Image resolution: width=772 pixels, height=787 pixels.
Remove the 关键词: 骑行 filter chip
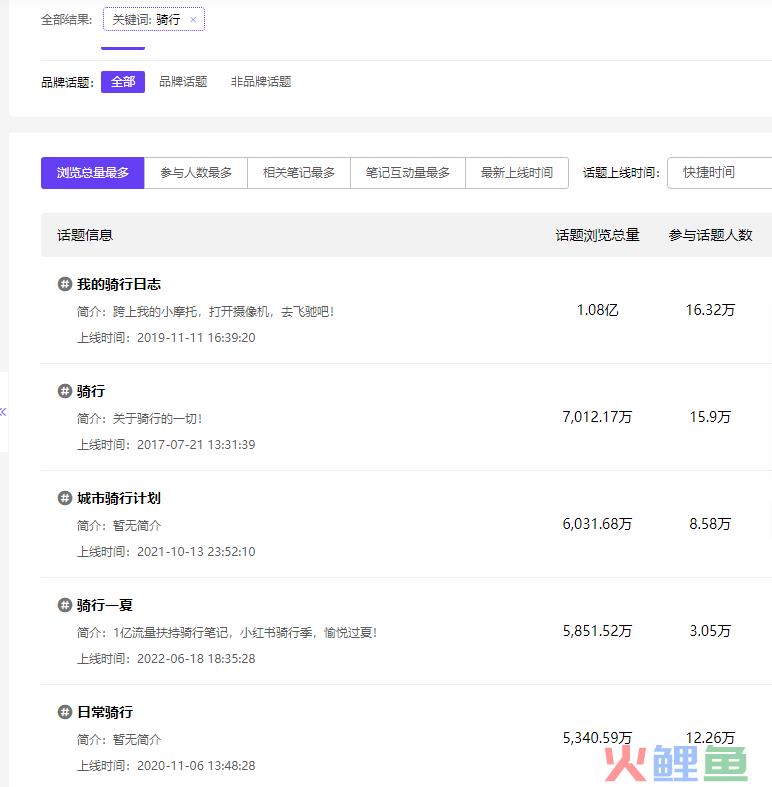193,19
